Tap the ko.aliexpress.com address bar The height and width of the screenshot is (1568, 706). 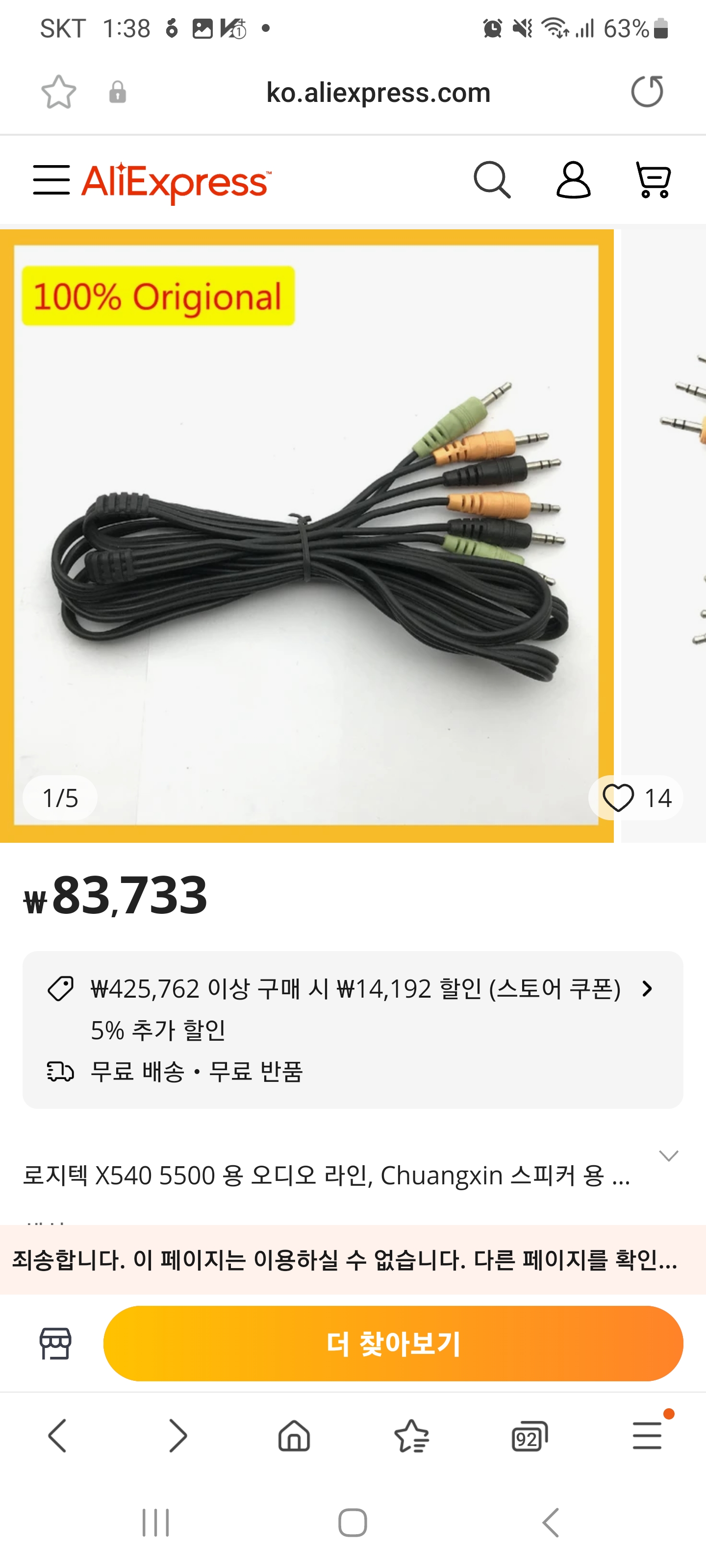pyautogui.click(x=378, y=93)
